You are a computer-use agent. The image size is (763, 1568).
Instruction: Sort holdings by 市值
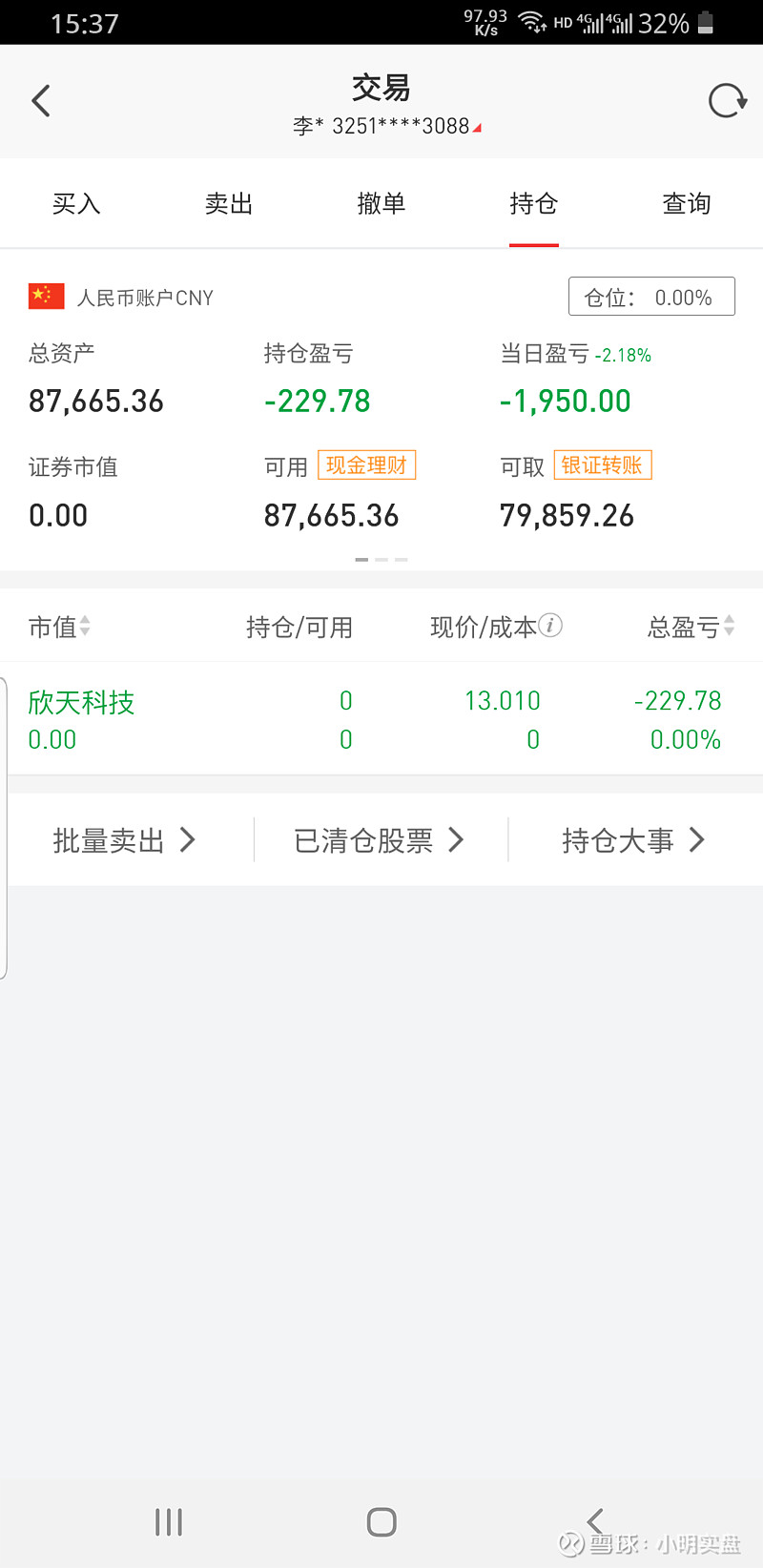coord(59,627)
